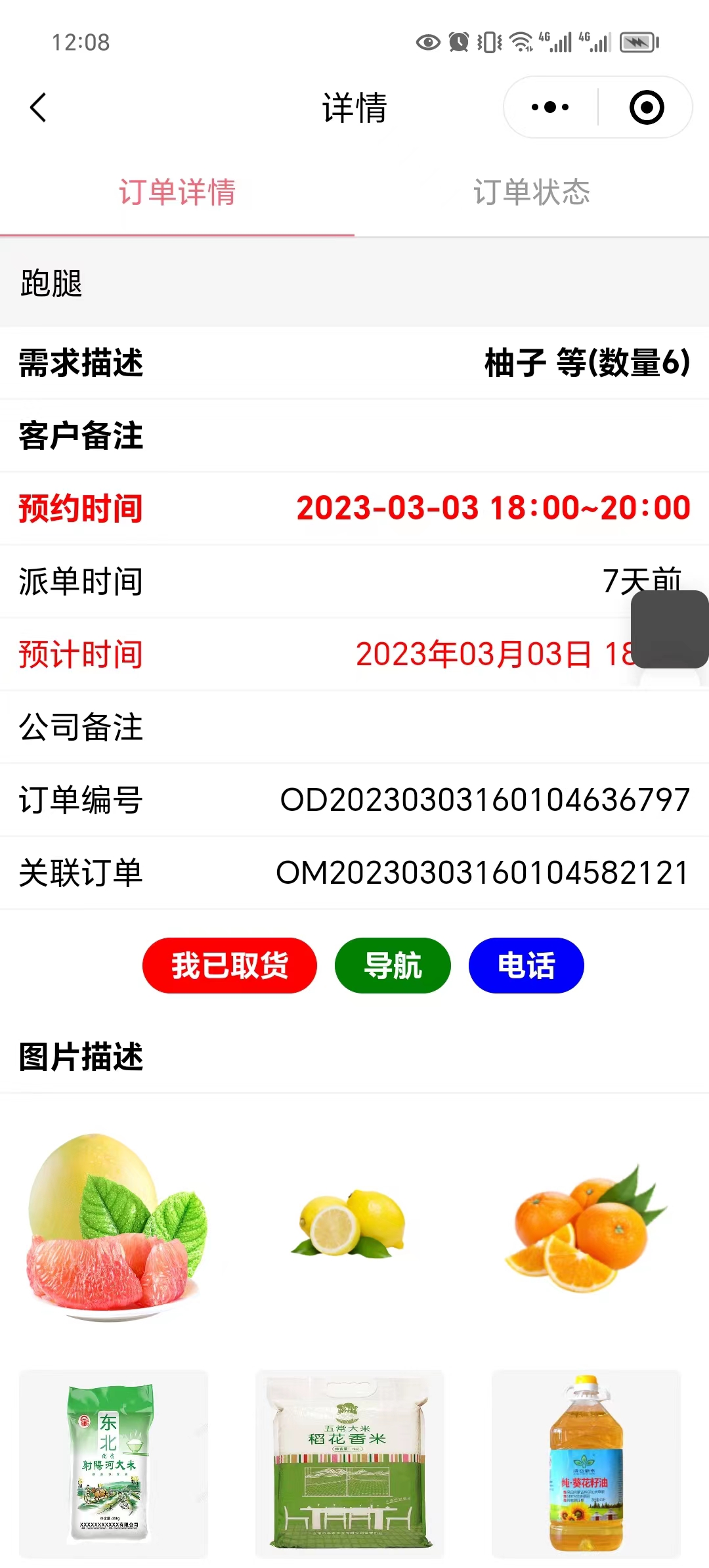Open the more options ellipsis menu

[x=549, y=107]
